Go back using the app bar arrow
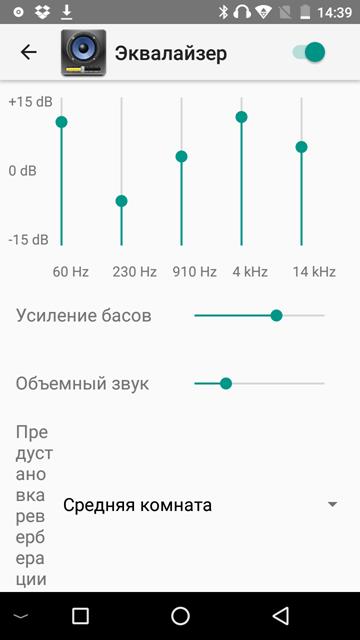Image resolution: width=360 pixels, height=640 pixels. point(29,52)
